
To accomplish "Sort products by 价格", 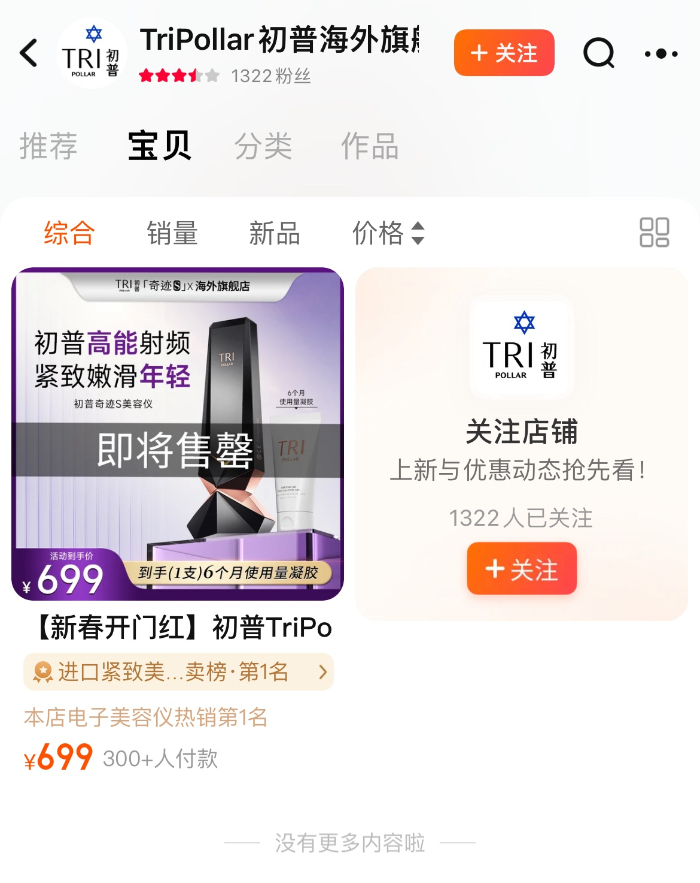I will click(388, 234).
